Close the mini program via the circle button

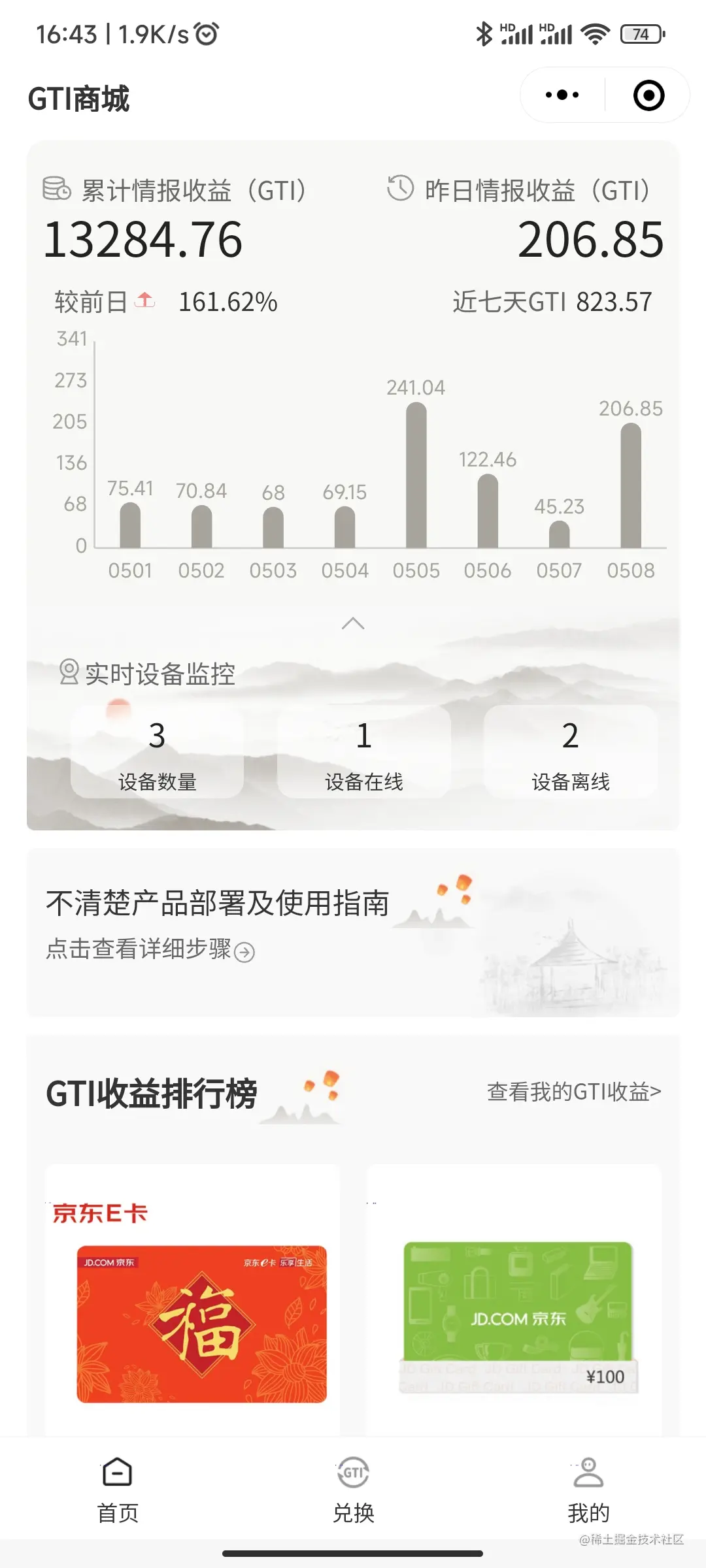click(648, 95)
